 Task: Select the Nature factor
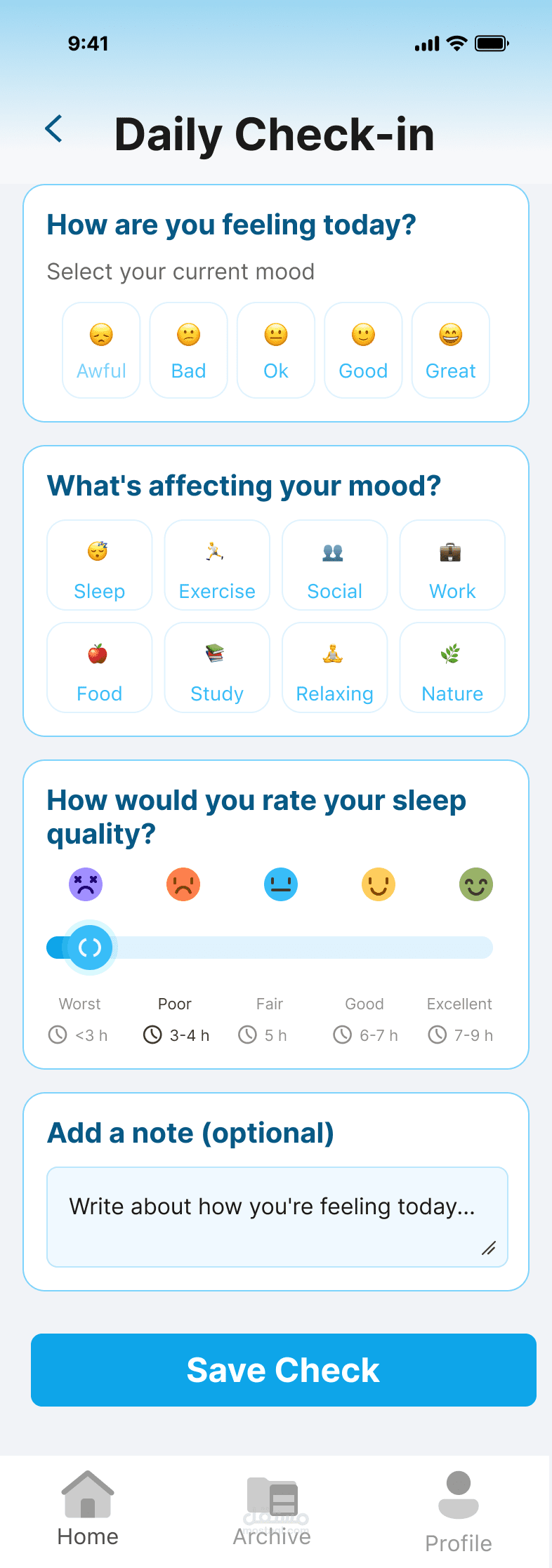(452, 667)
